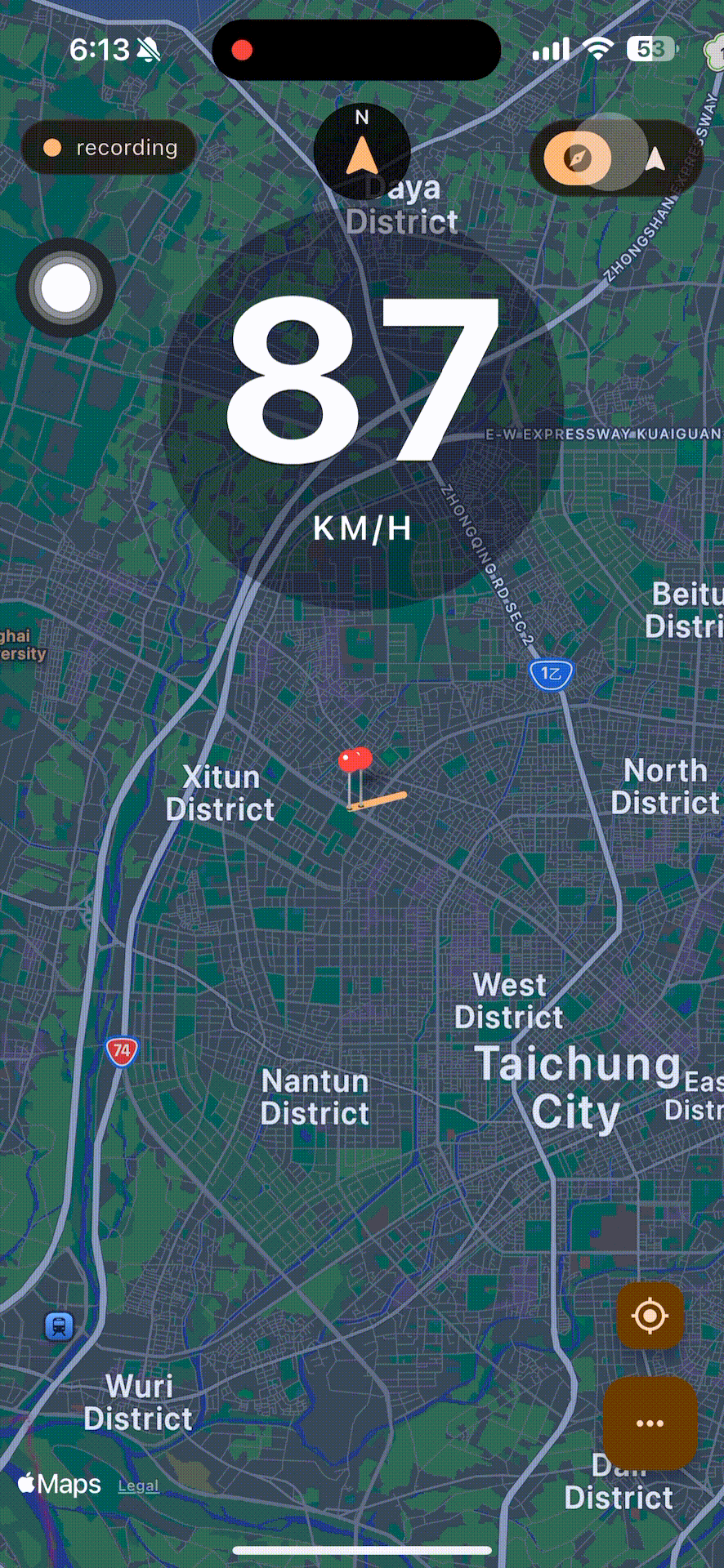The height and width of the screenshot is (1568, 724).
Task: Tap the 87 KM/H speed circle
Action: (x=362, y=408)
